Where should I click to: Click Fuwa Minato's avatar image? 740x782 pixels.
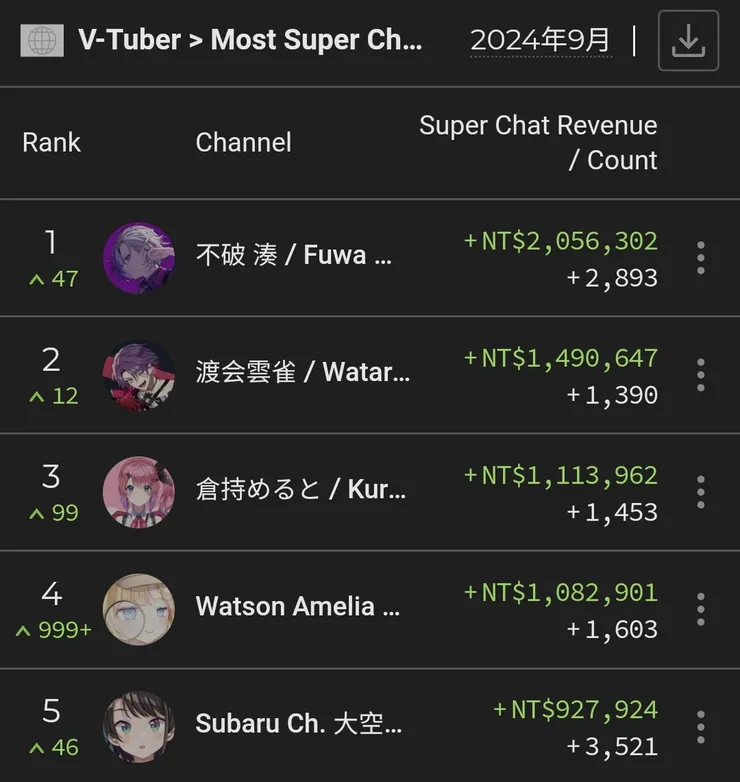click(x=139, y=256)
